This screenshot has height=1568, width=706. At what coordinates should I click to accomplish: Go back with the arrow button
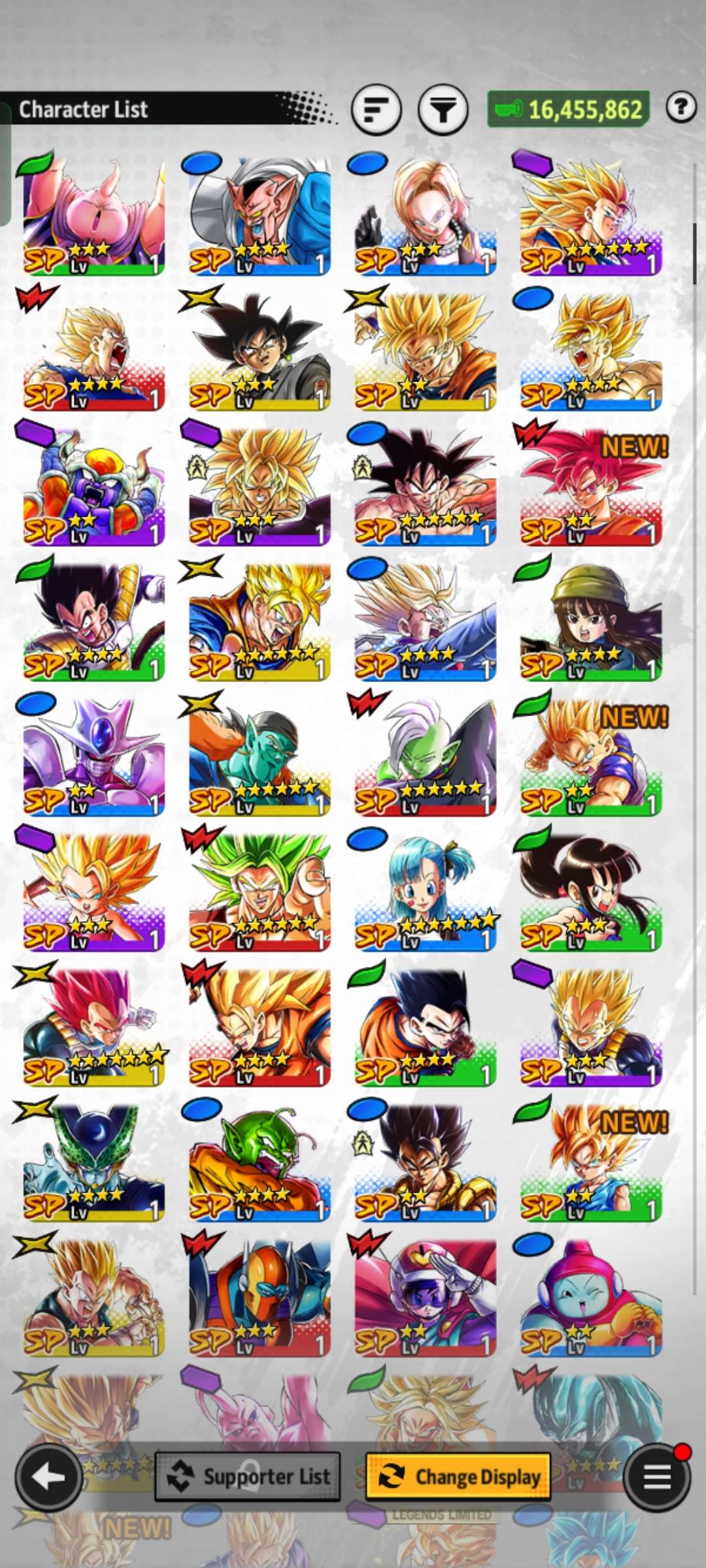(x=48, y=1476)
